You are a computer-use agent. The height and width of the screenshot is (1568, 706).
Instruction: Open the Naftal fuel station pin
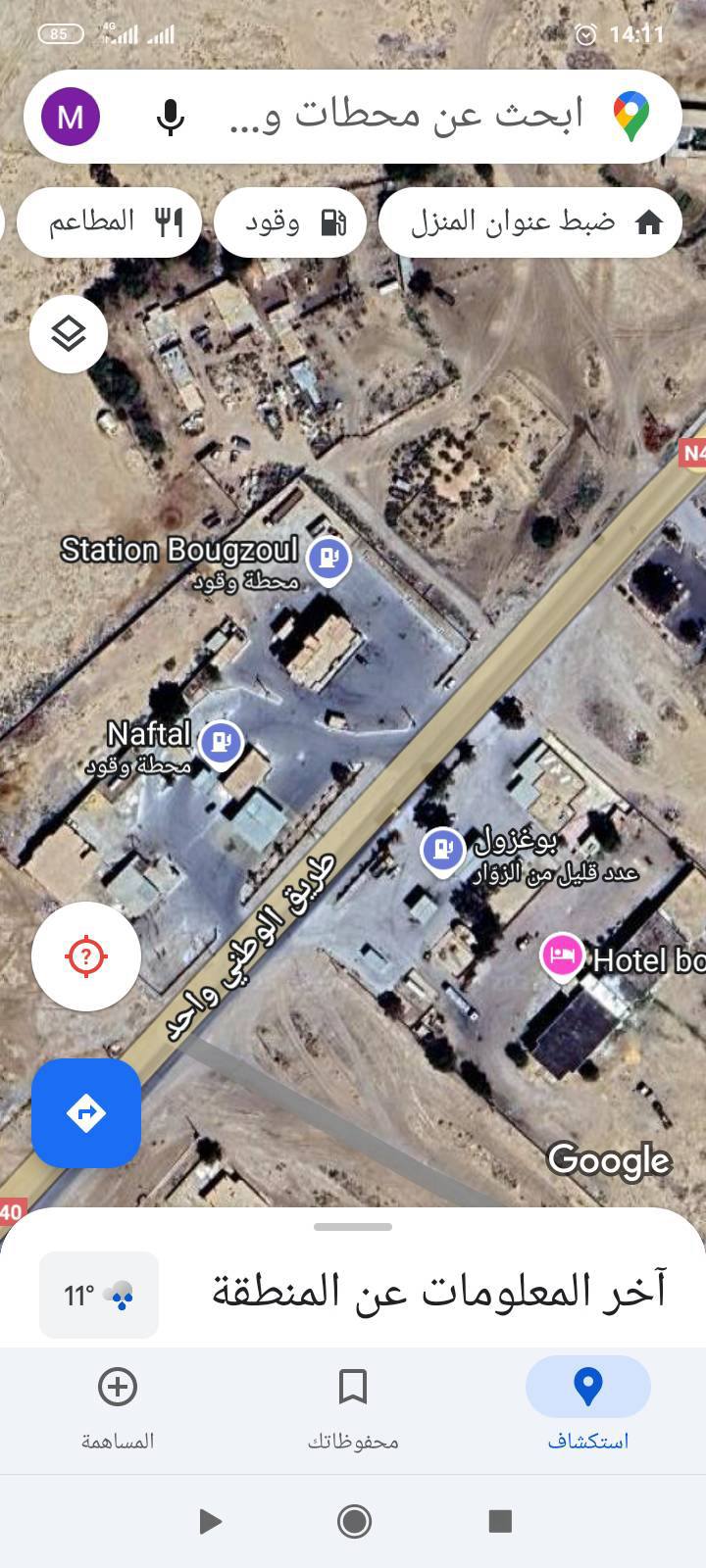click(x=222, y=742)
